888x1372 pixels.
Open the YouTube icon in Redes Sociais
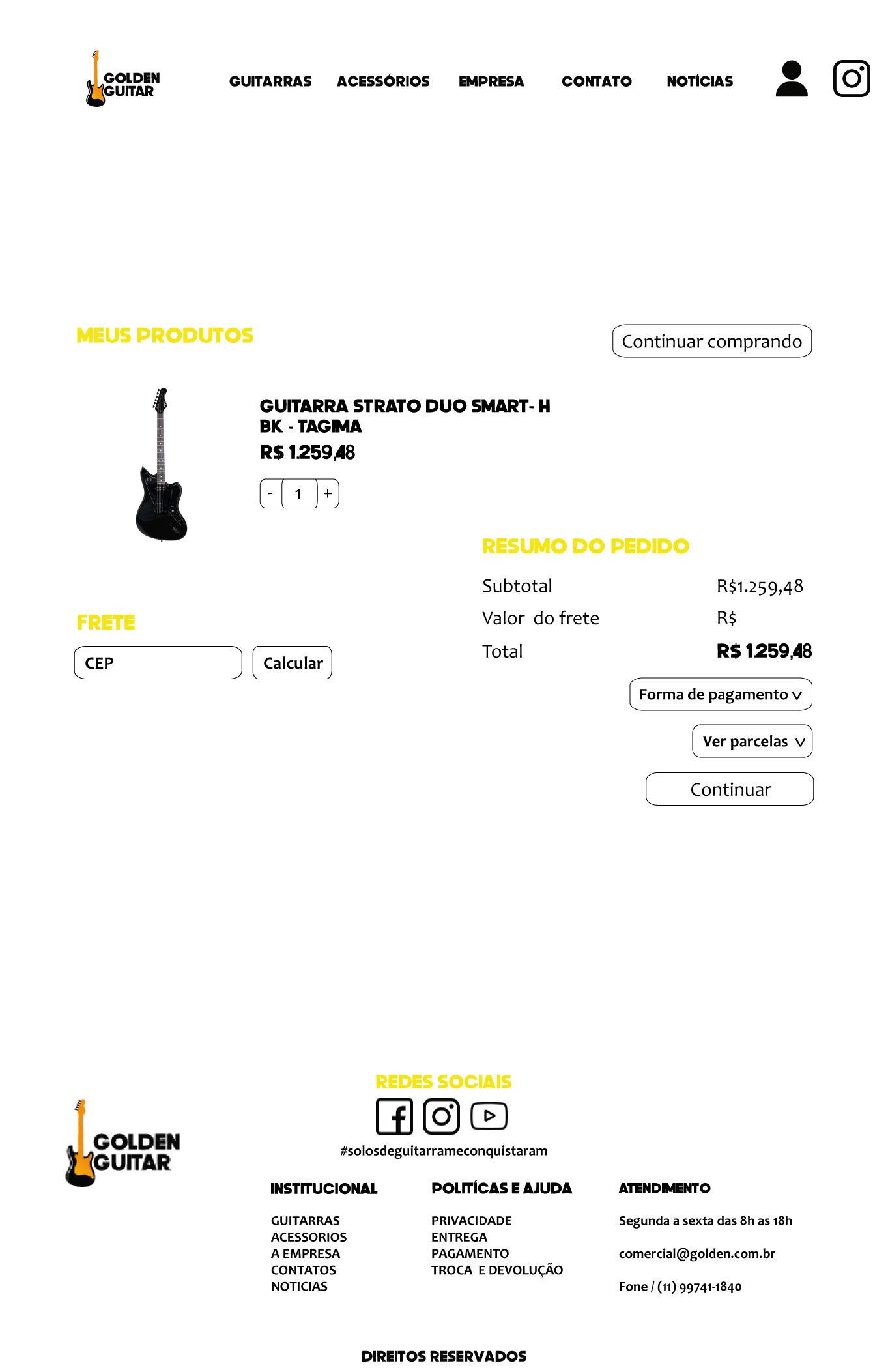coord(489,1116)
